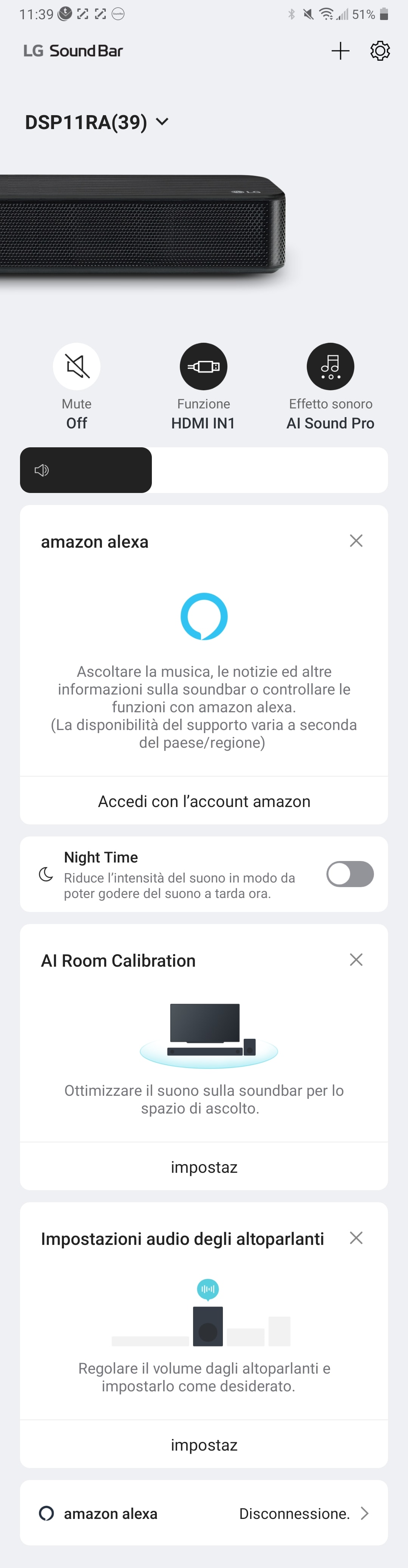408x1568 pixels.
Task: Open amazon alexa Disconnessione row
Action: [x=204, y=1513]
